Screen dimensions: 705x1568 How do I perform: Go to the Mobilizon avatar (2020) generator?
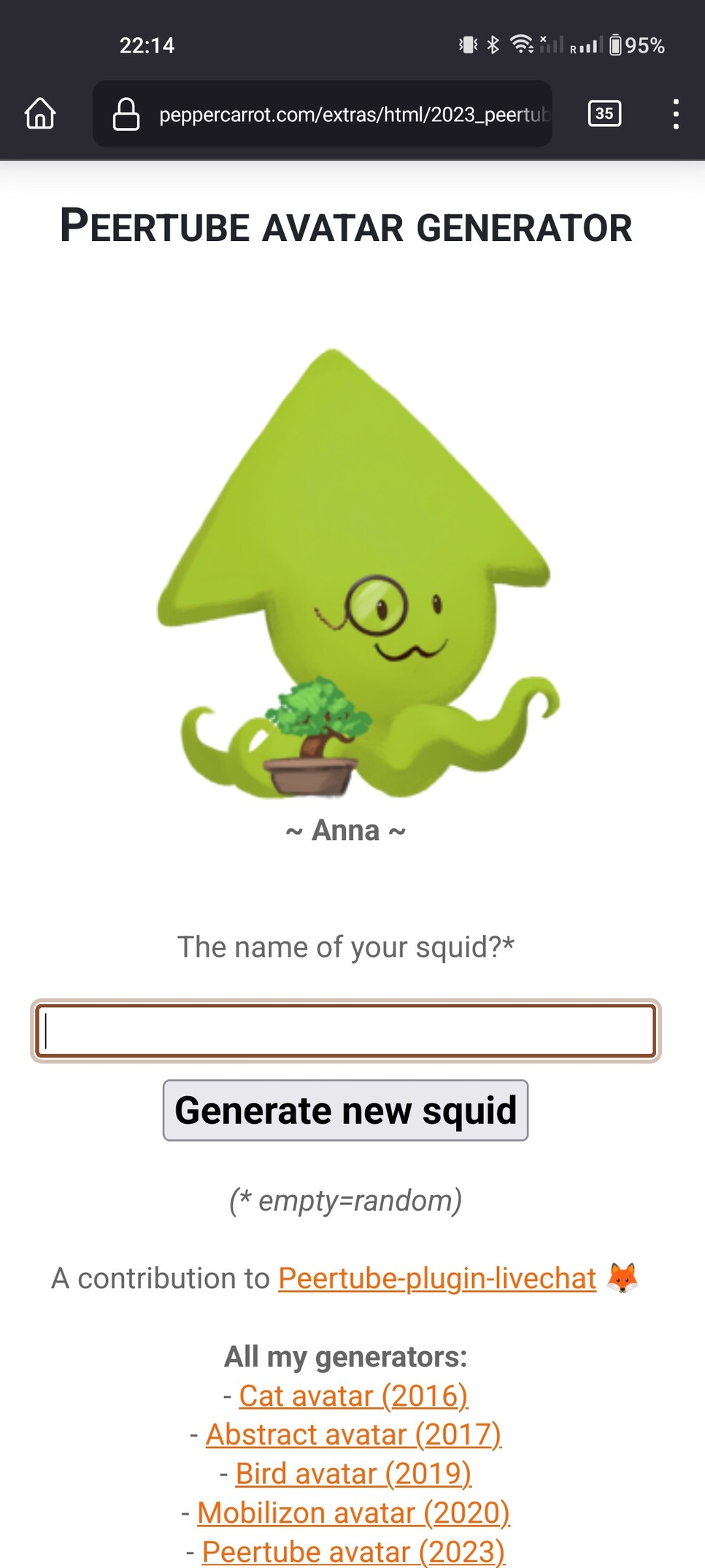[x=353, y=1512]
